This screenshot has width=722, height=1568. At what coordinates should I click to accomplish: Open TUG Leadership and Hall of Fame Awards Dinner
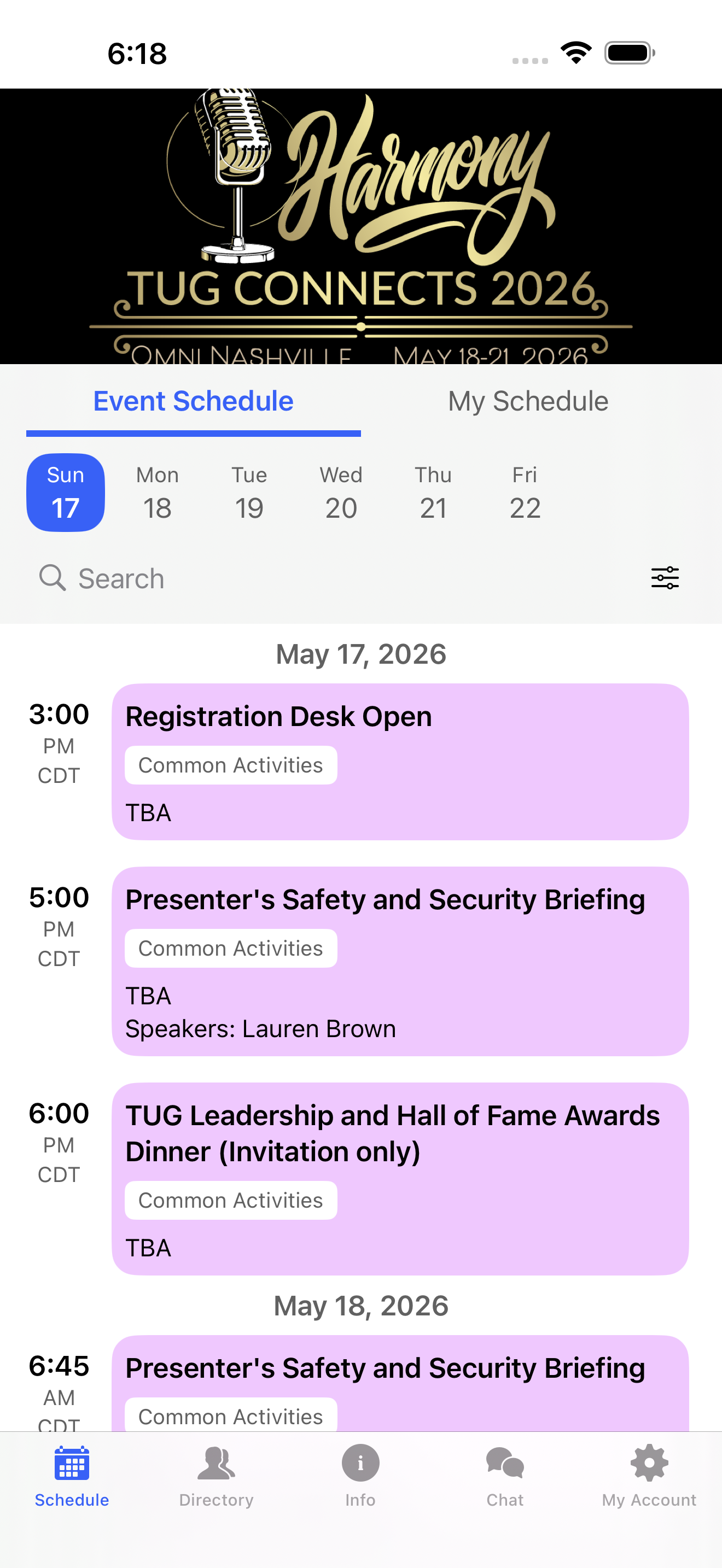coord(400,1178)
